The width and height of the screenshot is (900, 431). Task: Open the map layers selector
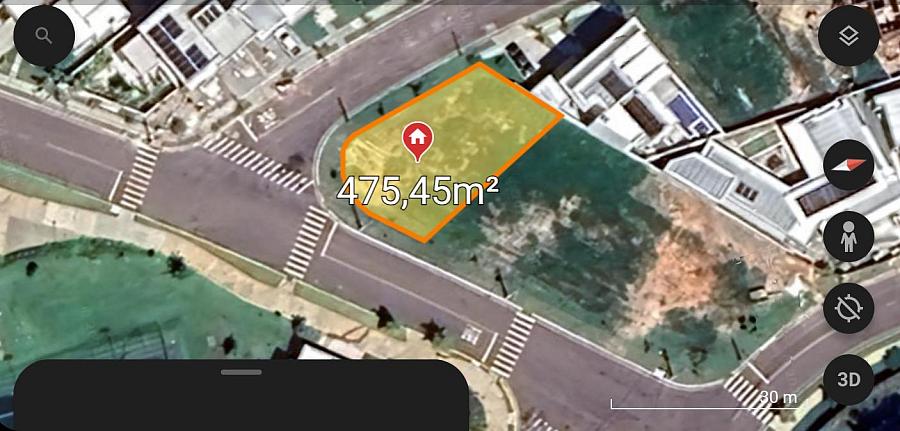(x=848, y=36)
